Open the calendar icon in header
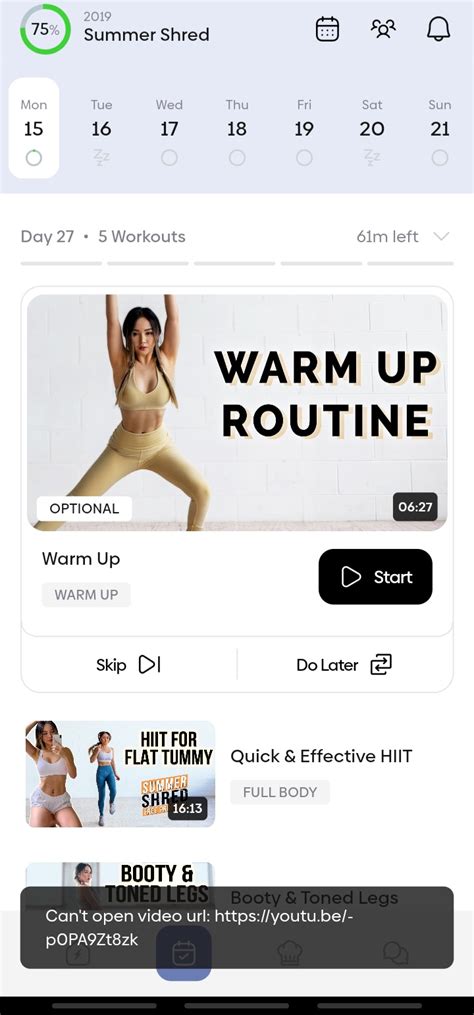The height and width of the screenshot is (1015, 474). pyautogui.click(x=327, y=29)
